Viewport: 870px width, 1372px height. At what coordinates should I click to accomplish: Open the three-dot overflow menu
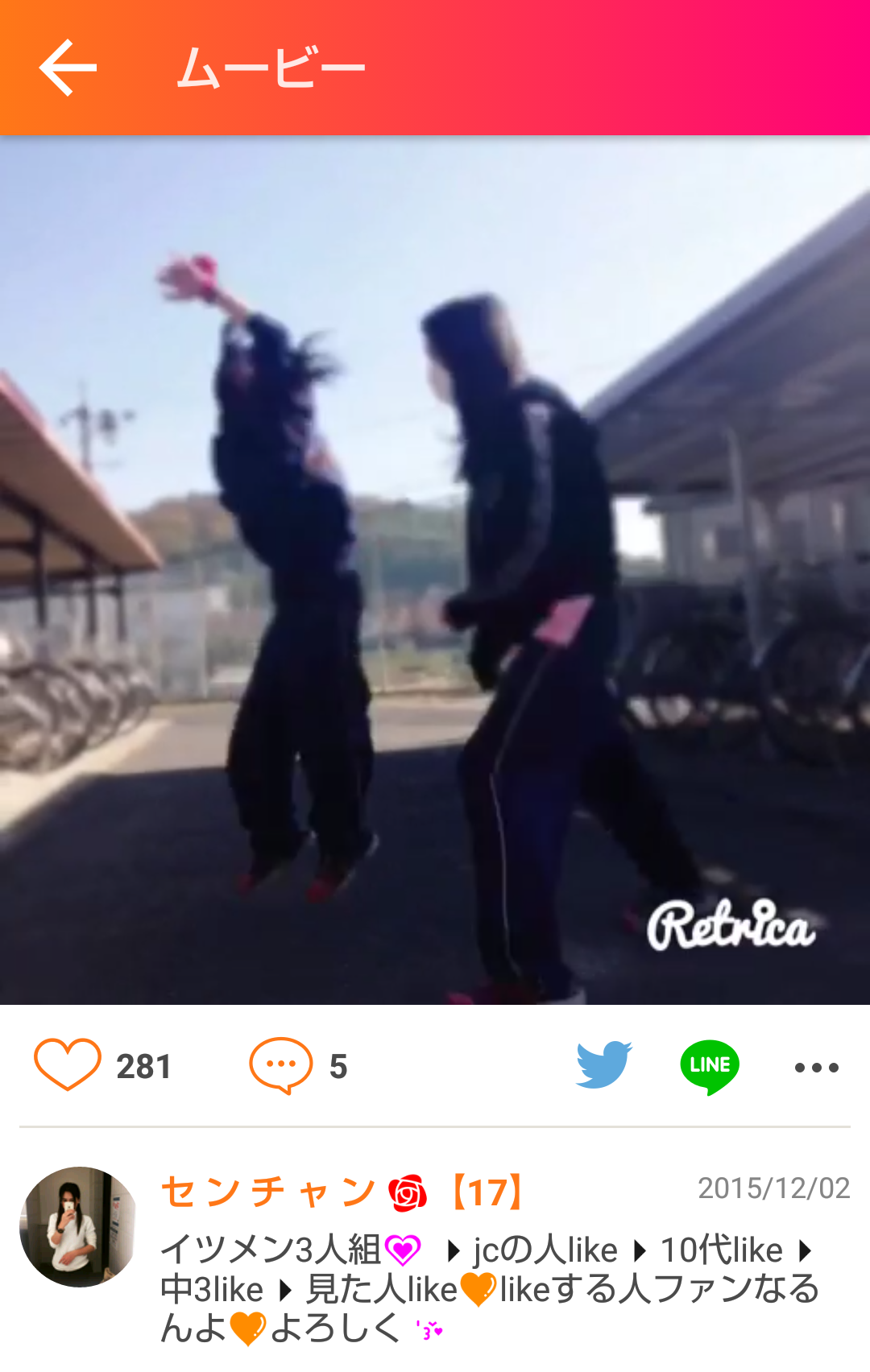(816, 1068)
